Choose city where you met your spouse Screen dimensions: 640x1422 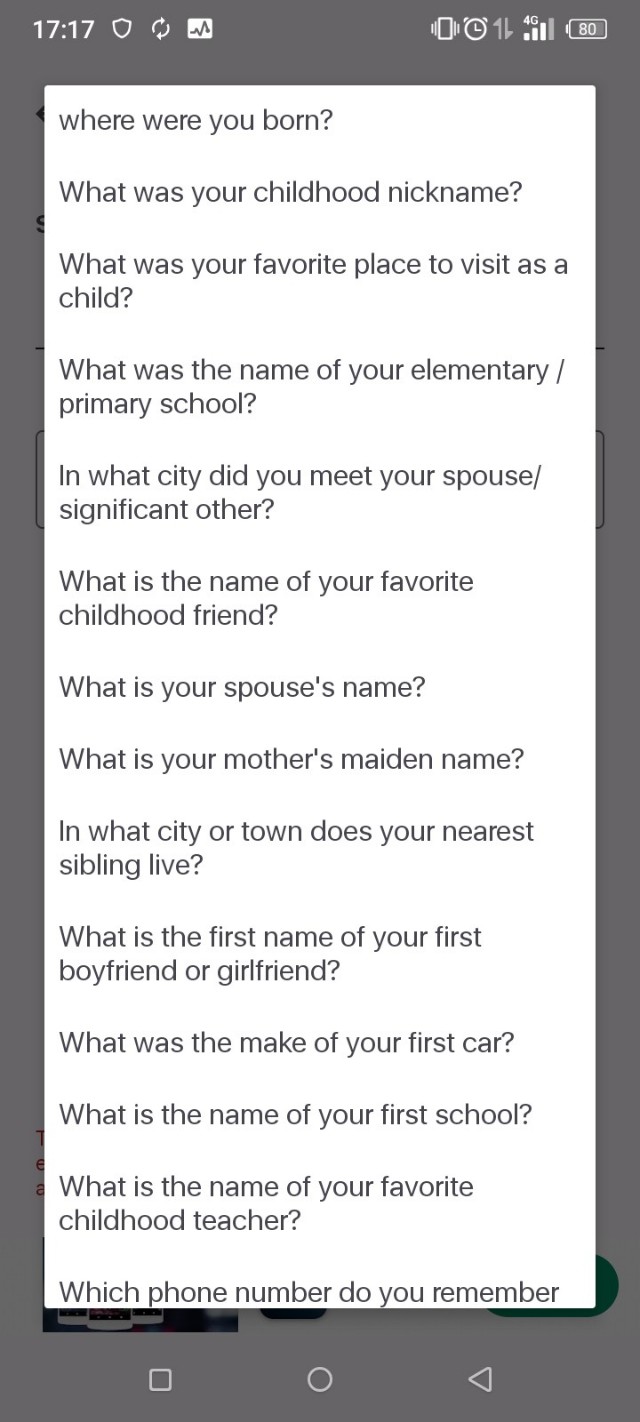[x=300, y=493]
